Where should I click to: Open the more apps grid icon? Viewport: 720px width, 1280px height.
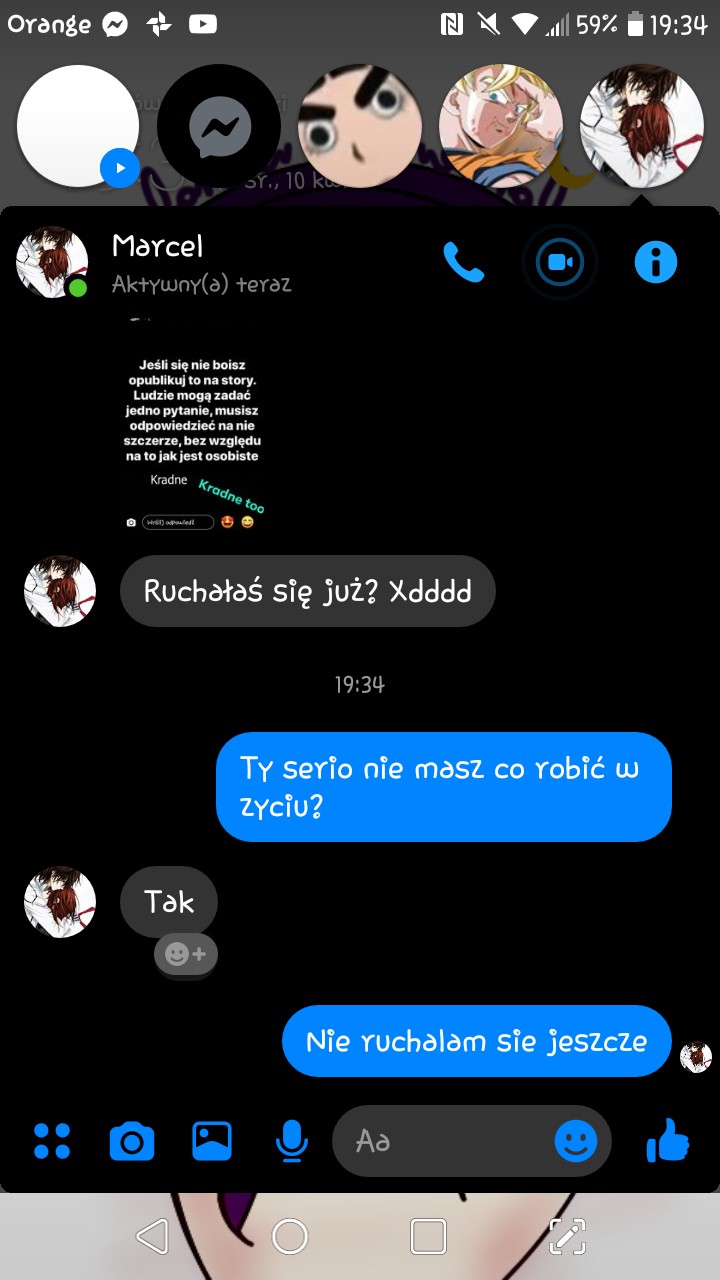tap(52, 1141)
